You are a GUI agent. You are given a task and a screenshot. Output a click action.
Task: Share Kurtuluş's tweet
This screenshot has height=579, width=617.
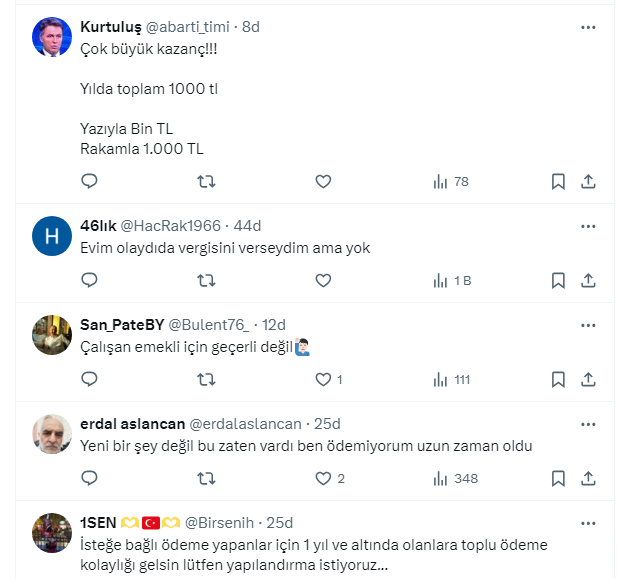tap(589, 182)
